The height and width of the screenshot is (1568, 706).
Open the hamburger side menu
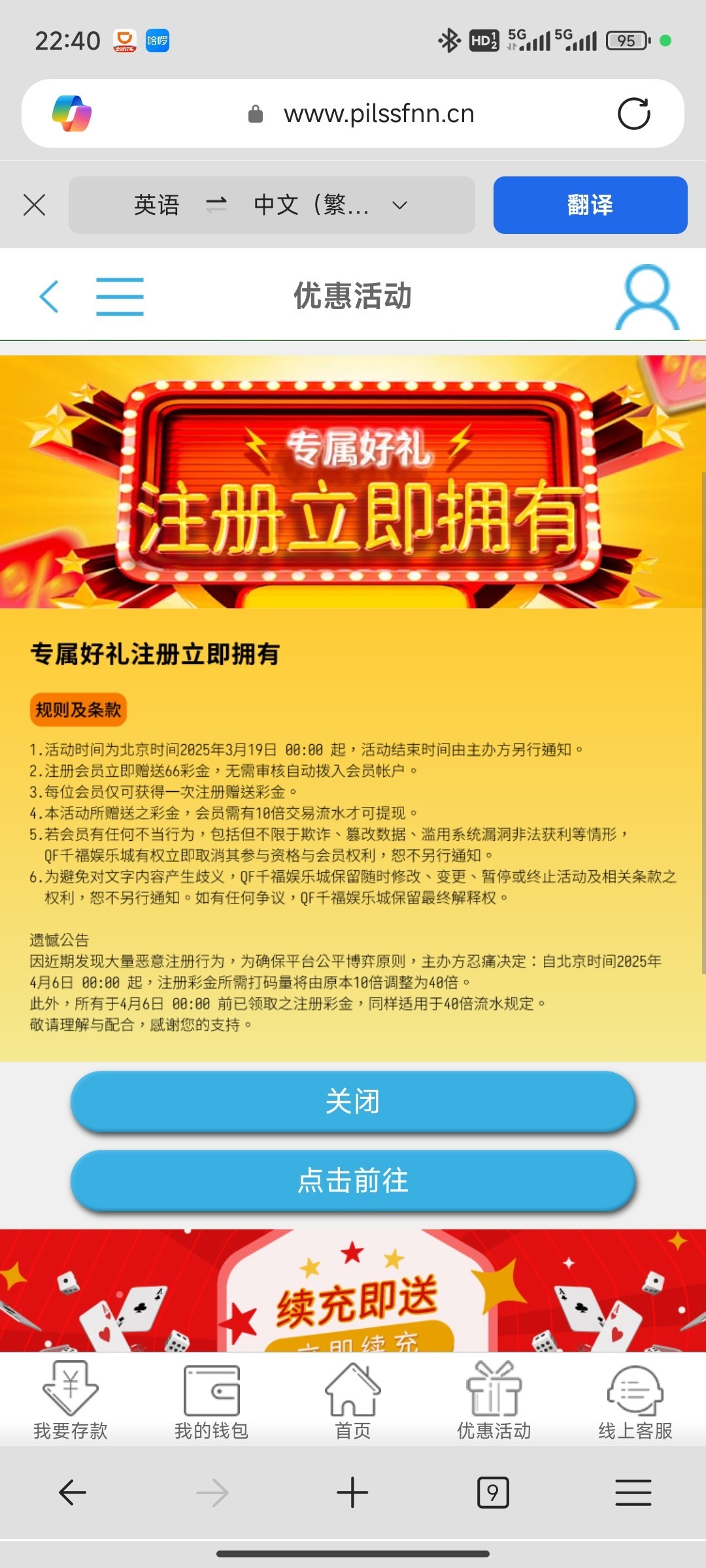tap(120, 297)
